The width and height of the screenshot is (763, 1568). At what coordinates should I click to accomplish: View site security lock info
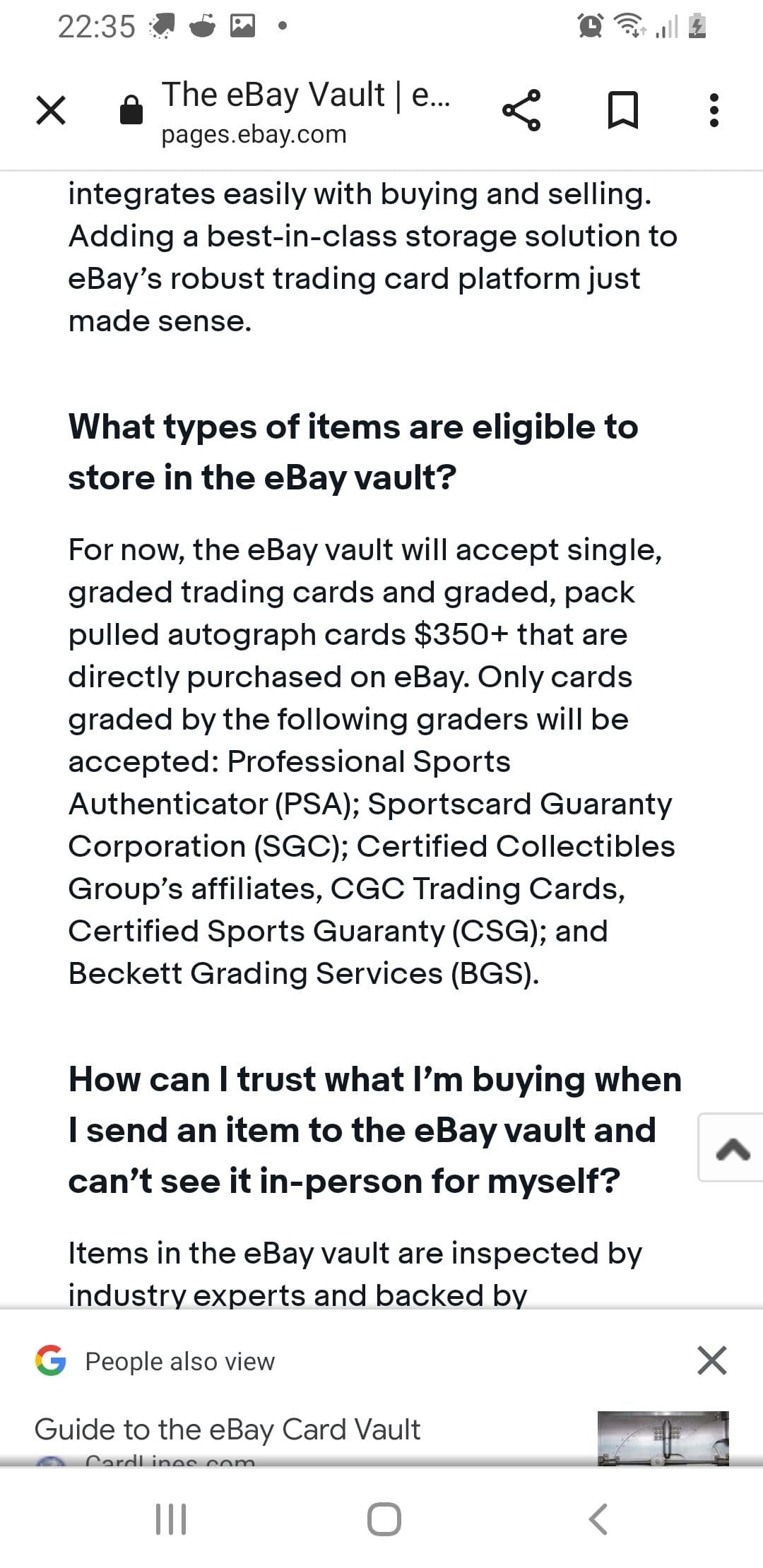(x=131, y=110)
